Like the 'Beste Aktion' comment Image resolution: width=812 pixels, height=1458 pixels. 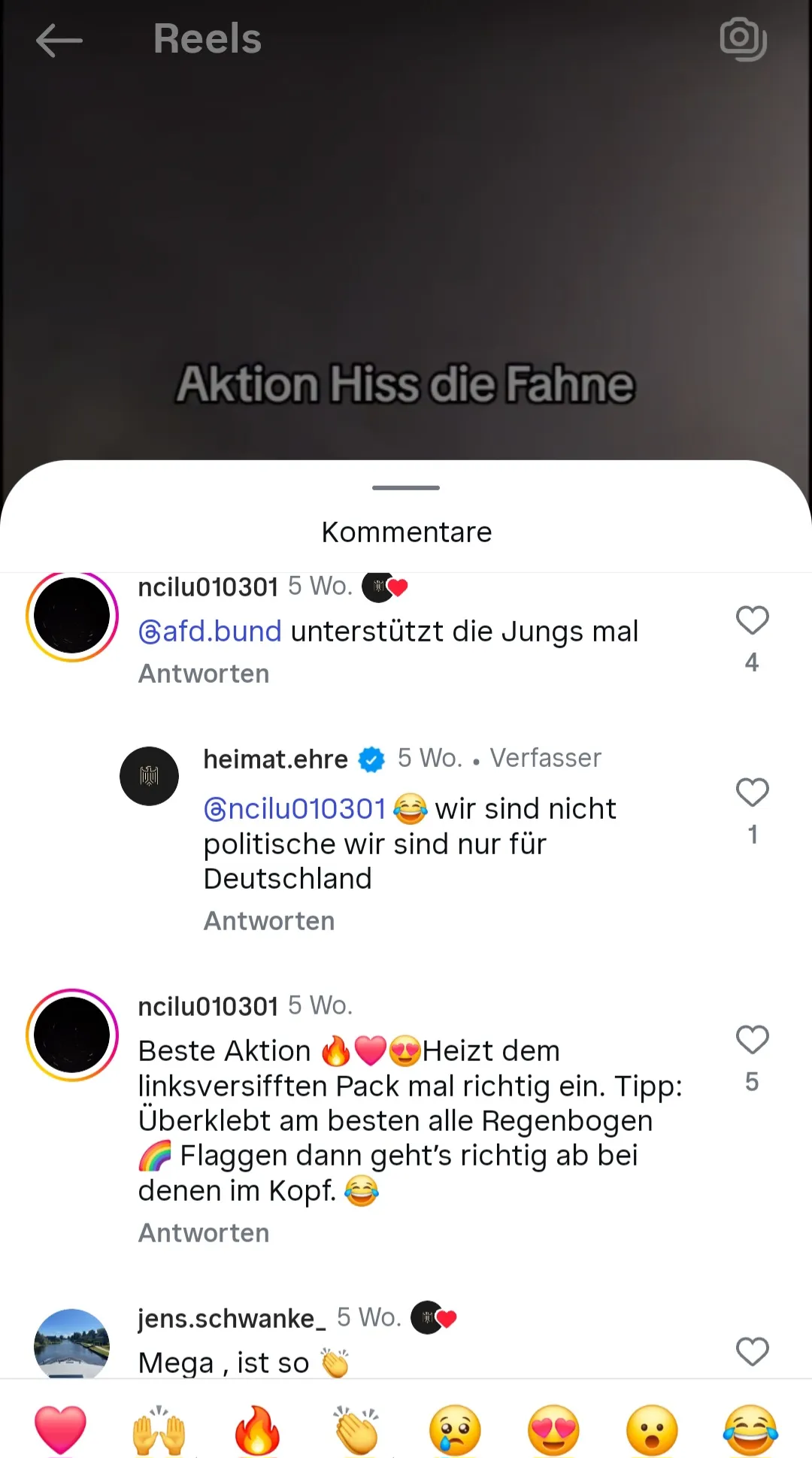(x=752, y=1041)
